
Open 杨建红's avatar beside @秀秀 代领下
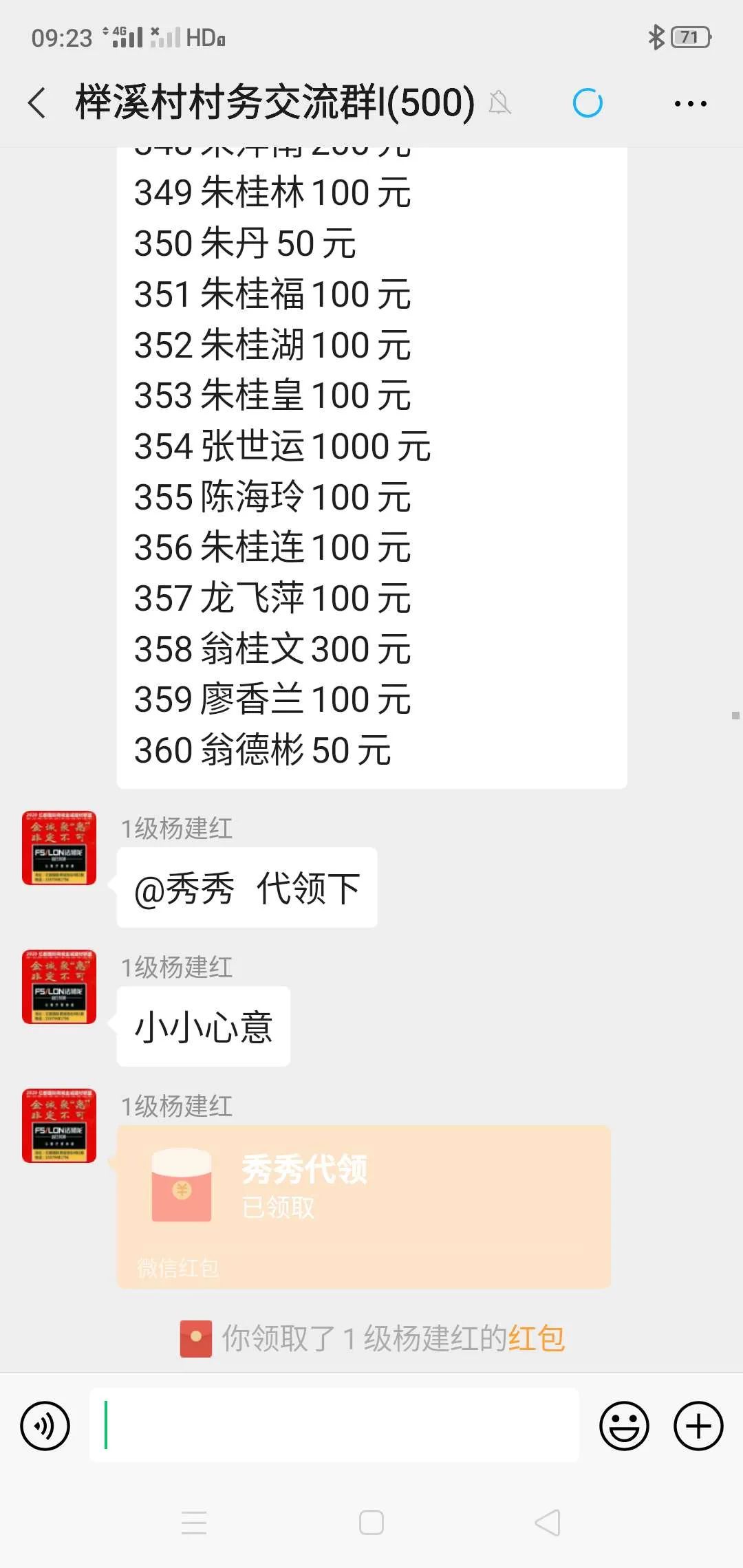tap(59, 847)
